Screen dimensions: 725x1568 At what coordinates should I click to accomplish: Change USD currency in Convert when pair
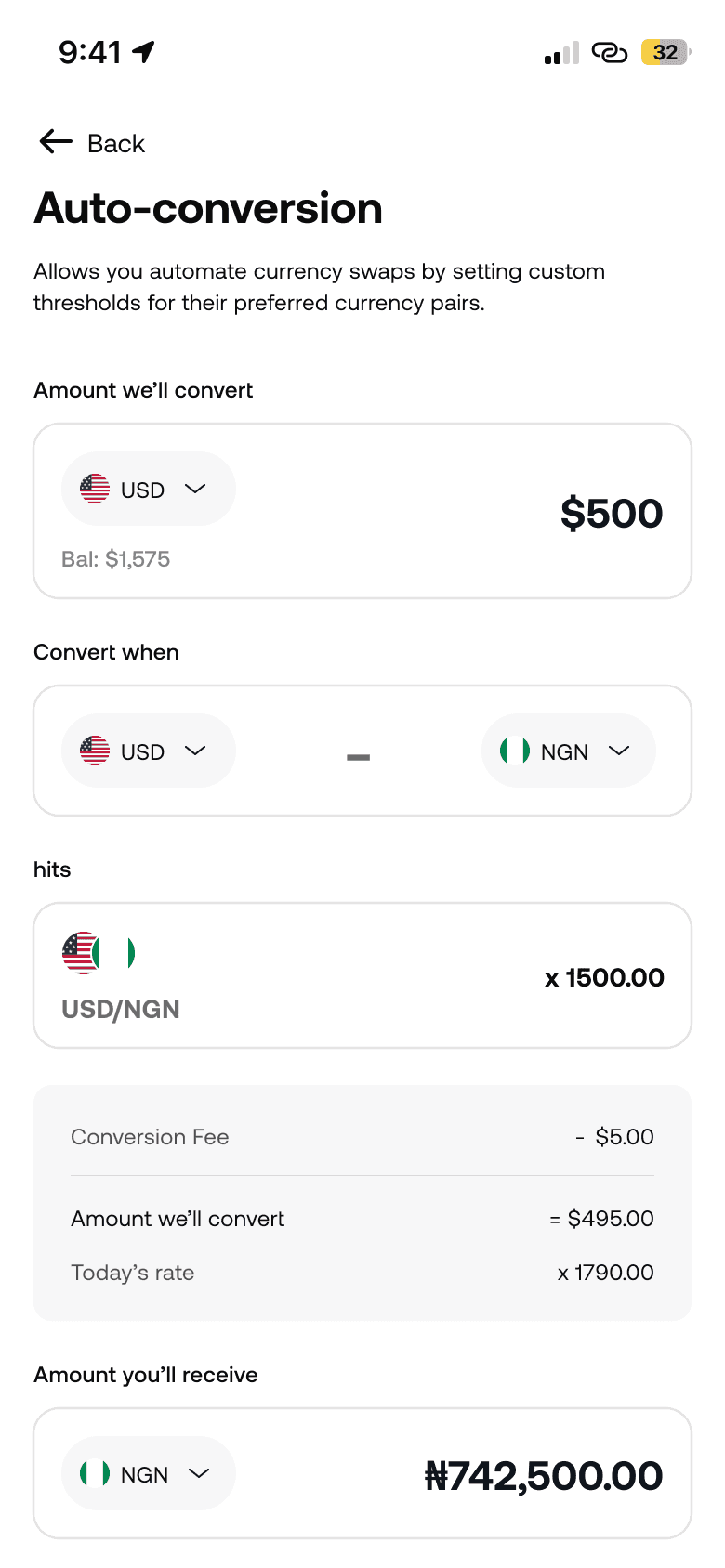click(x=148, y=751)
